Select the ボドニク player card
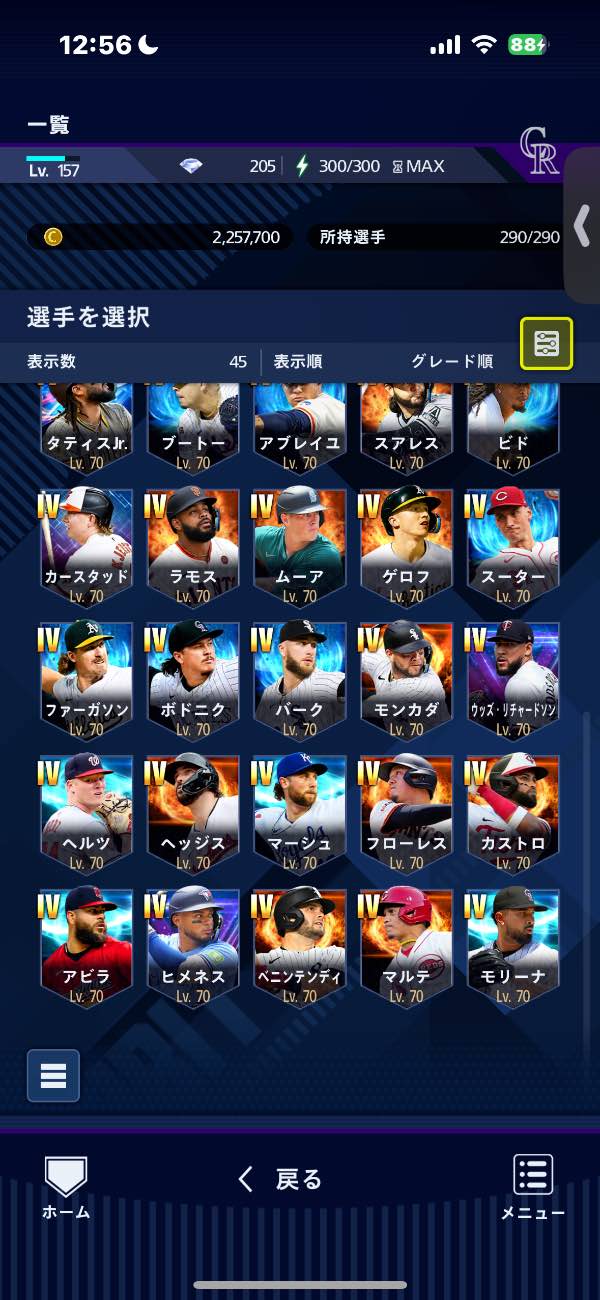The width and height of the screenshot is (600, 1300). [x=193, y=681]
